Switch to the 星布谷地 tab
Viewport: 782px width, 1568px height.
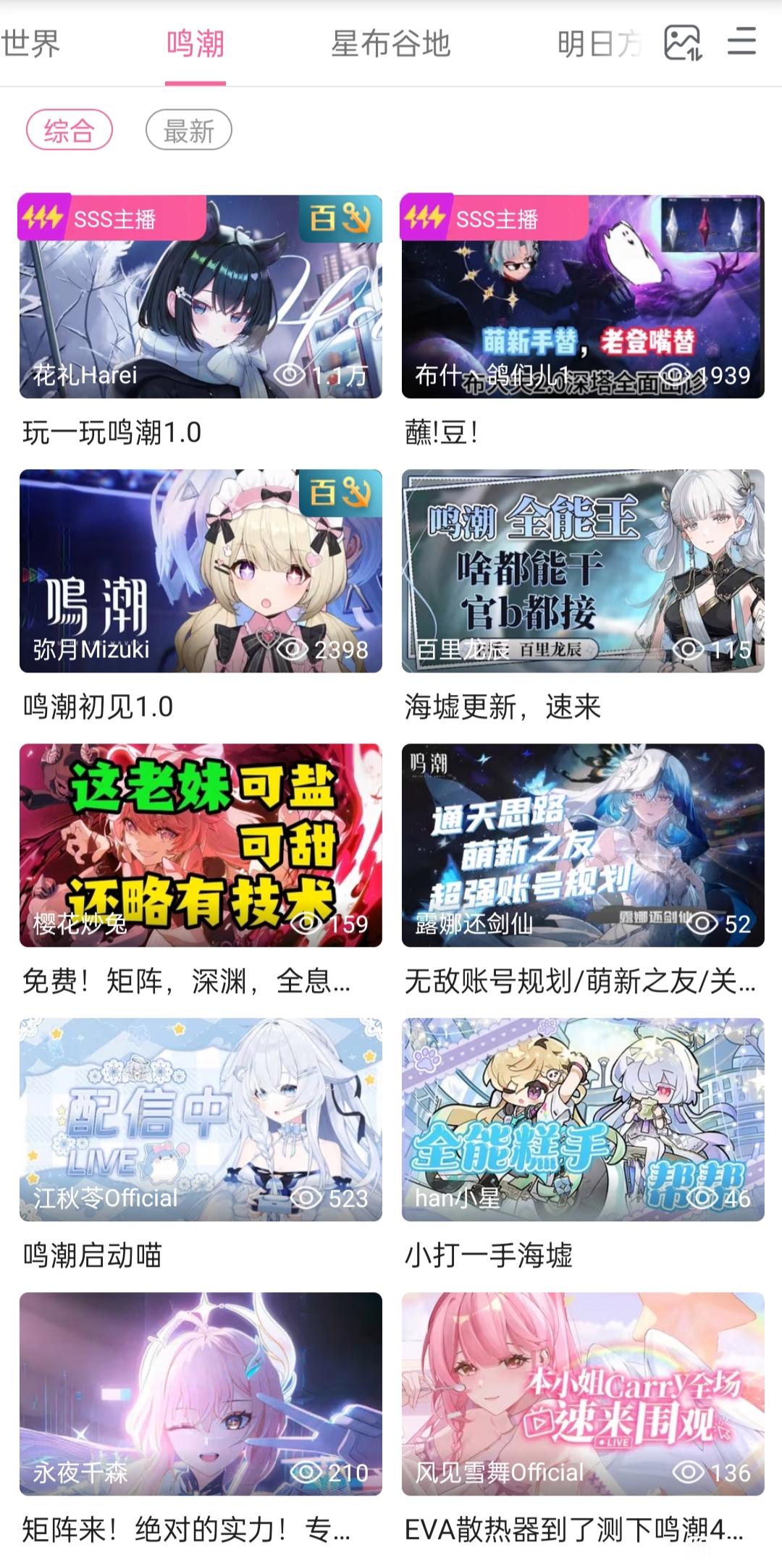click(x=390, y=45)
